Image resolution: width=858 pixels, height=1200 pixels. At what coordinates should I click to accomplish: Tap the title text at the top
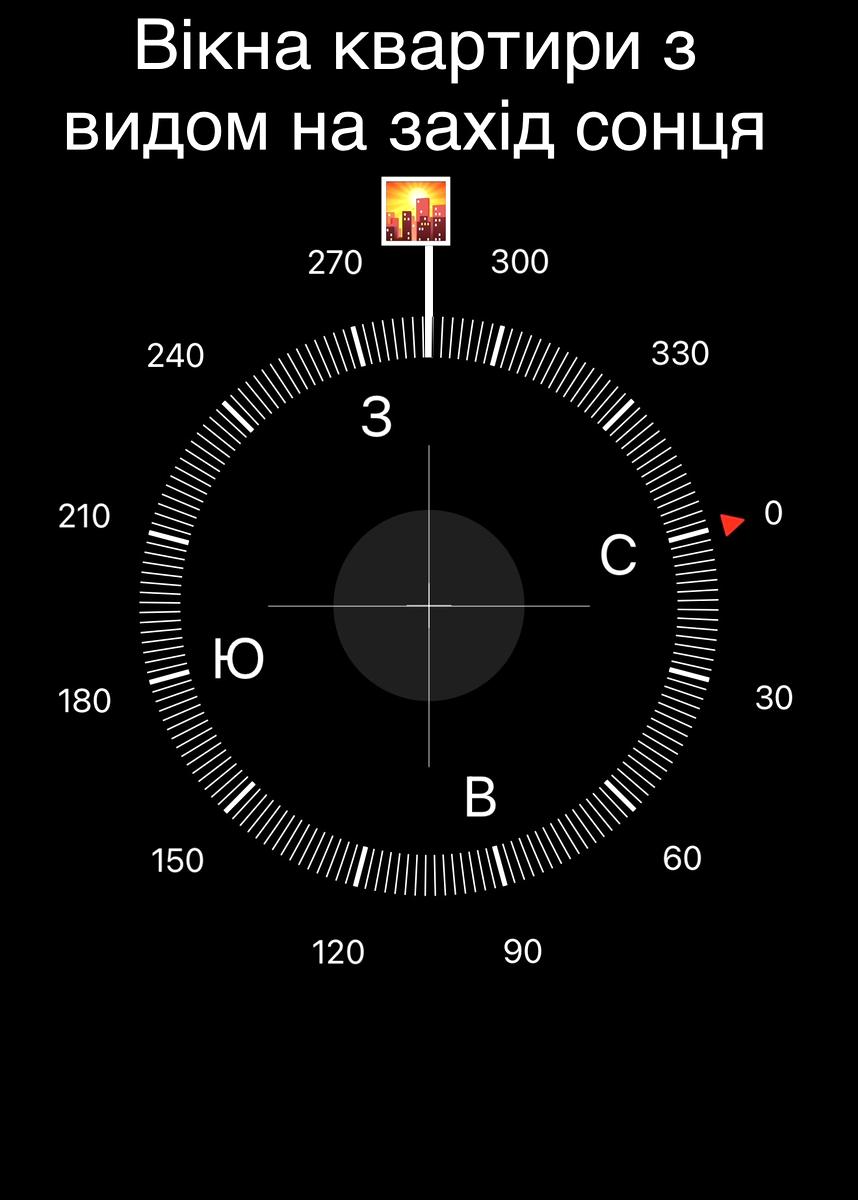tap(429, 85)
